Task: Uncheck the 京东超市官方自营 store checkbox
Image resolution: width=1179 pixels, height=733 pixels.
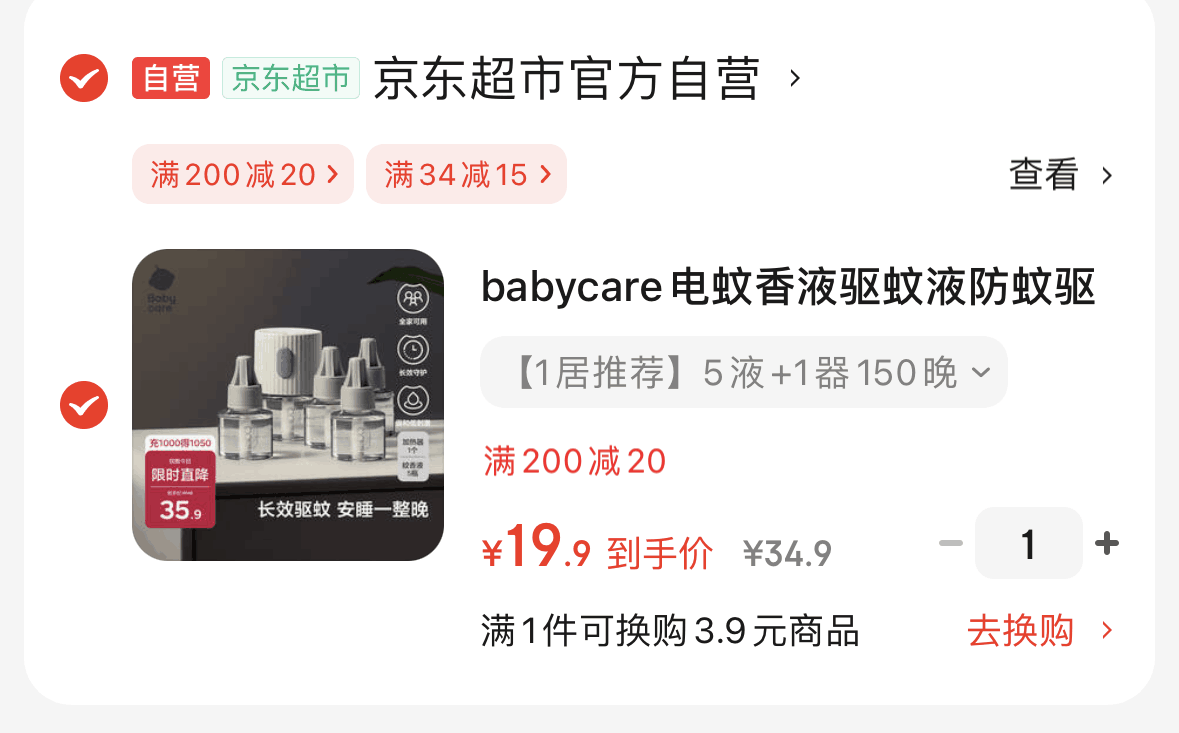Action: click(x=84, y=78)
